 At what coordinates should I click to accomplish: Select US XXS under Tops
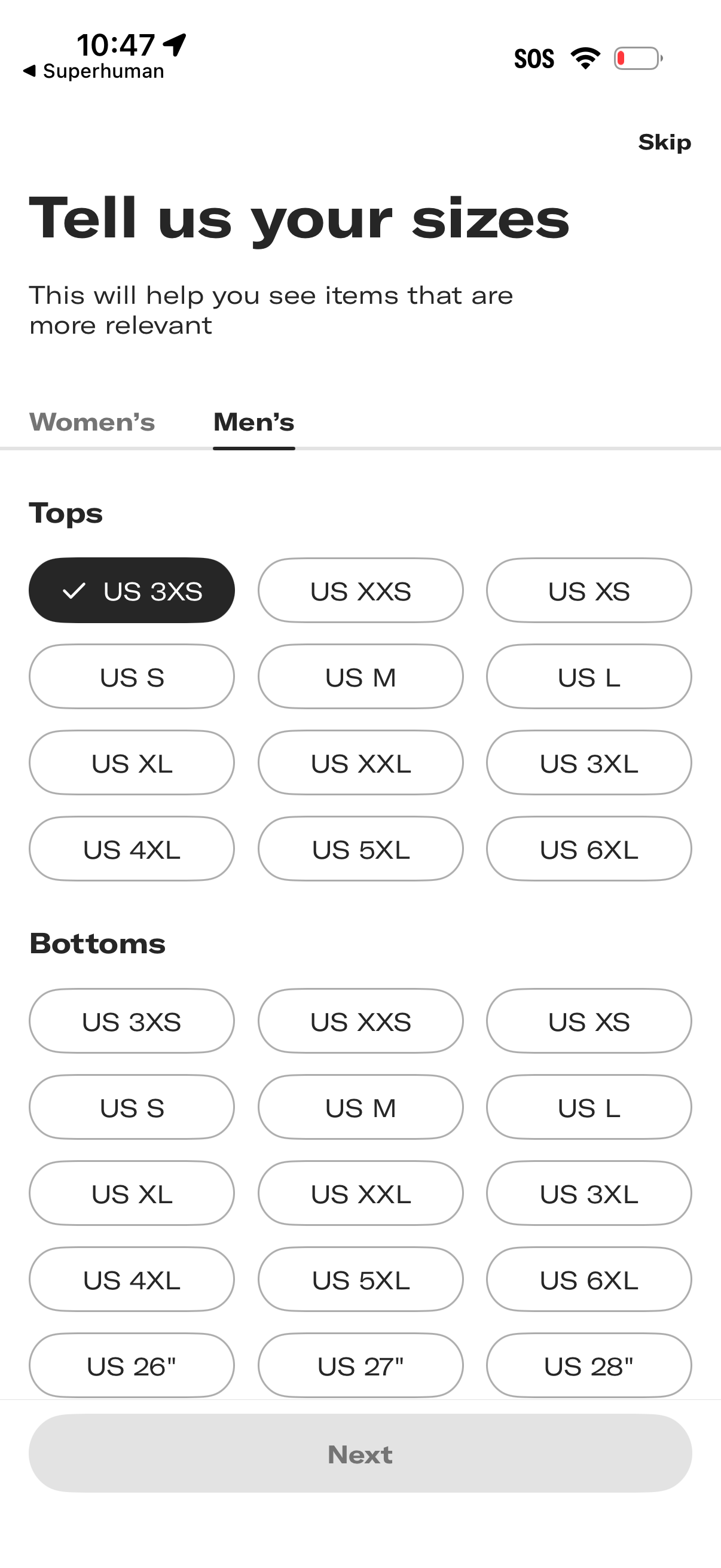click(360, 589)
